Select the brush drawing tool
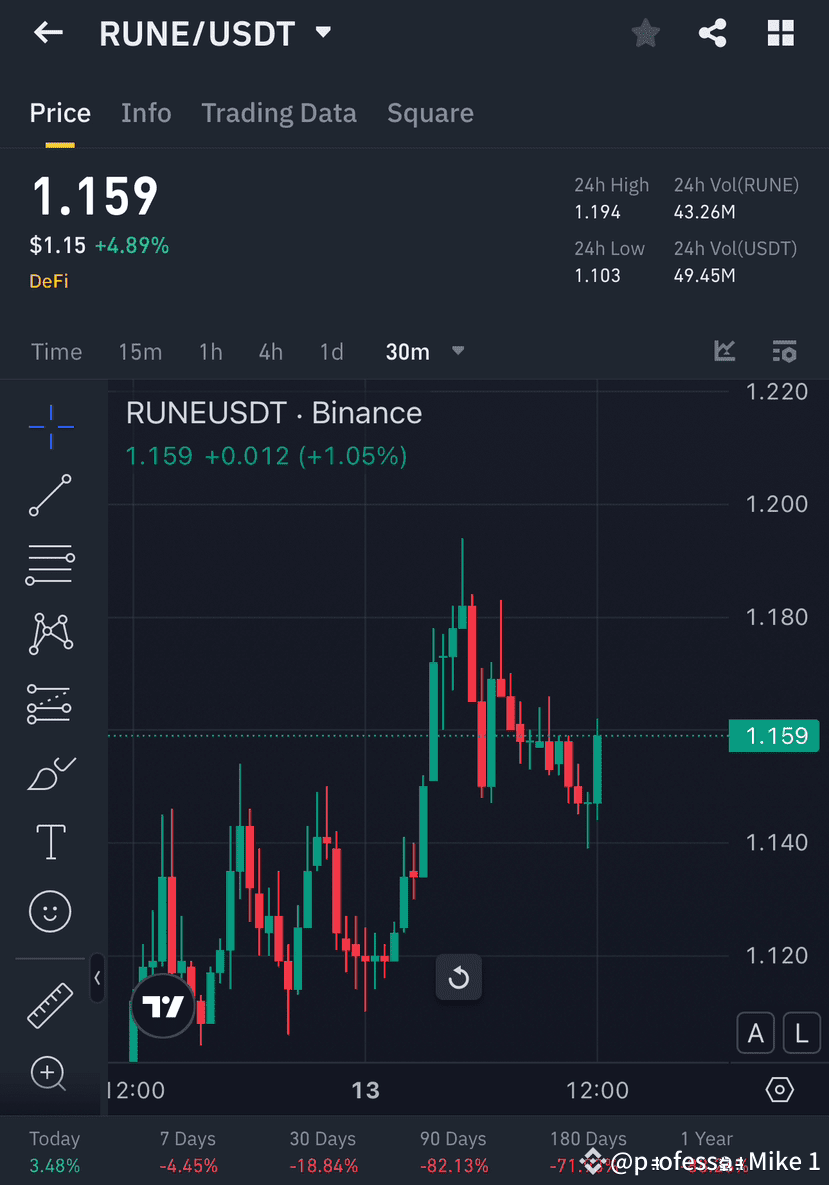 (x=50, y=773)
